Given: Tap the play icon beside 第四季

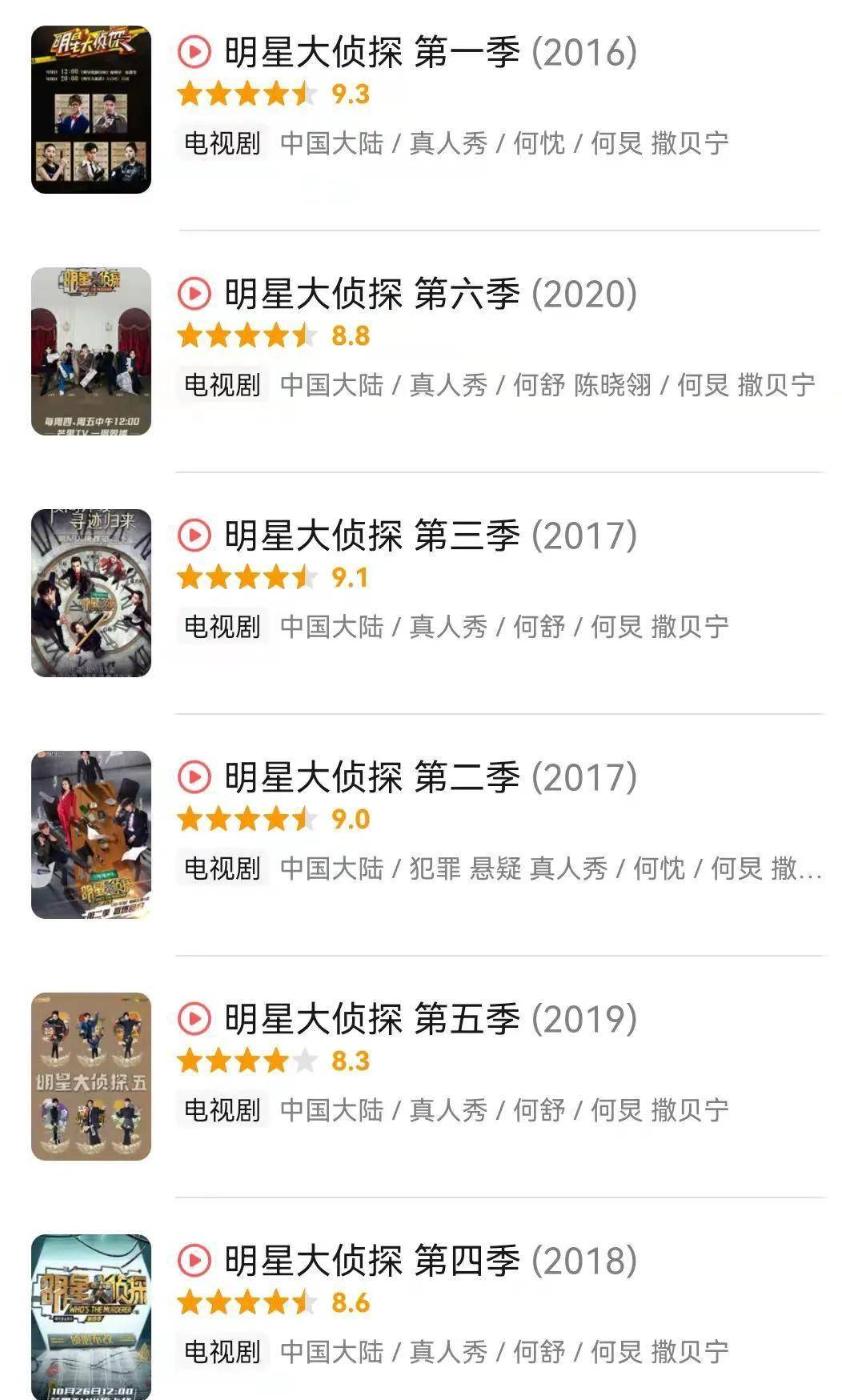Looking at the screenshot, I should (x=194, y=1261).
